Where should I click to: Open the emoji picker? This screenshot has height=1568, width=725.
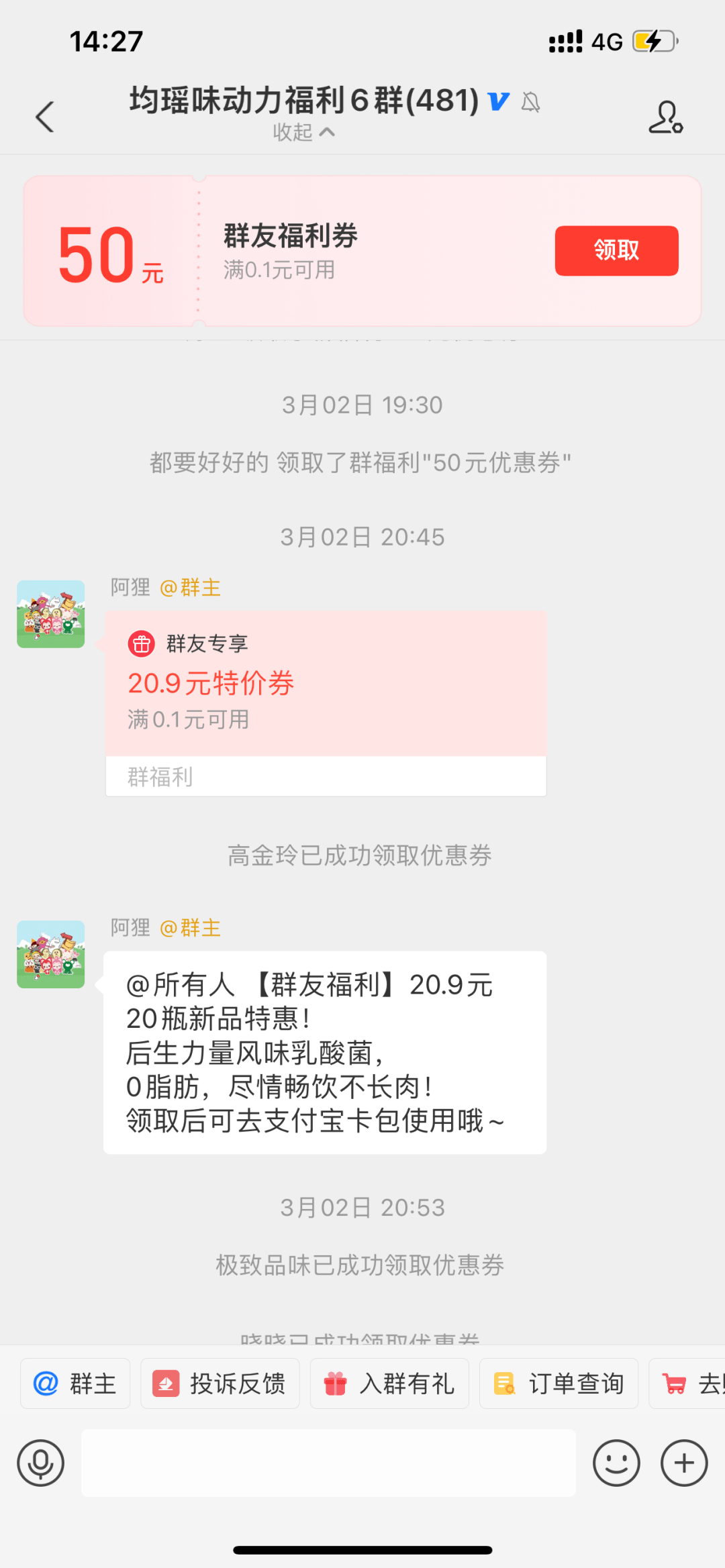click(616, 1463)
